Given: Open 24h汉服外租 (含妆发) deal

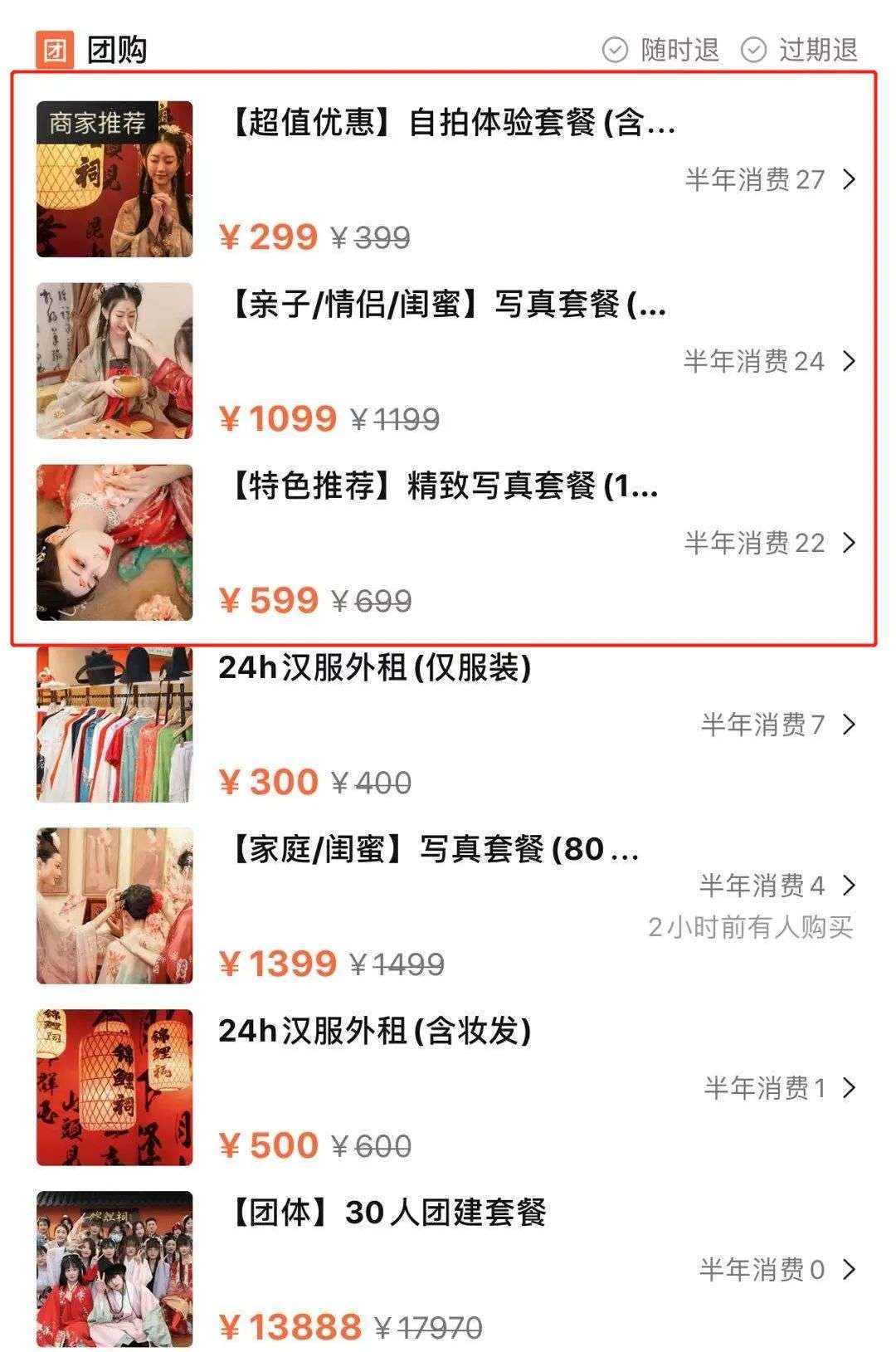Looking at the screenshot, I should pos(375,1032).
